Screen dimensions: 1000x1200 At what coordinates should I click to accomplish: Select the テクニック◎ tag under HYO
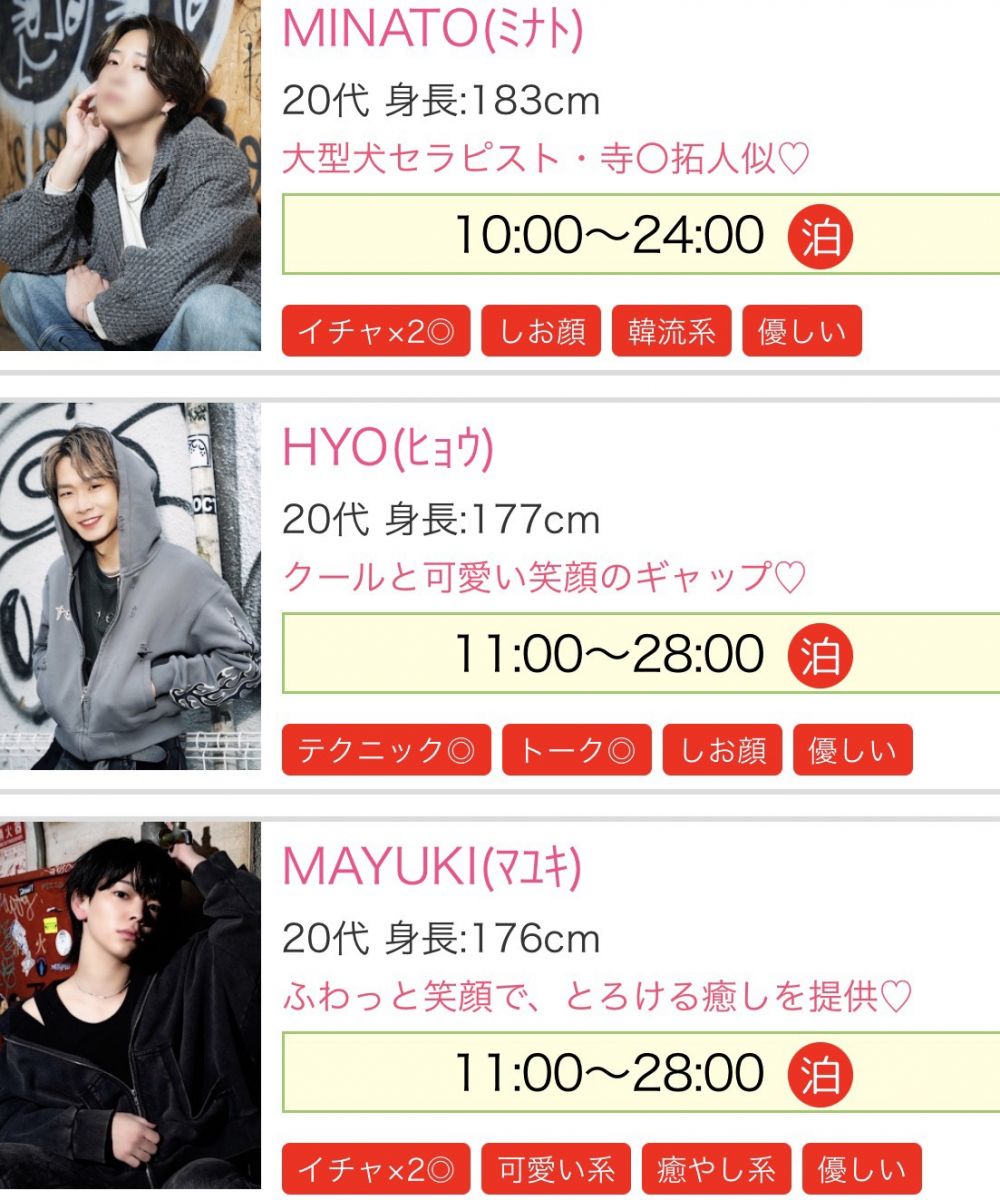386,750
